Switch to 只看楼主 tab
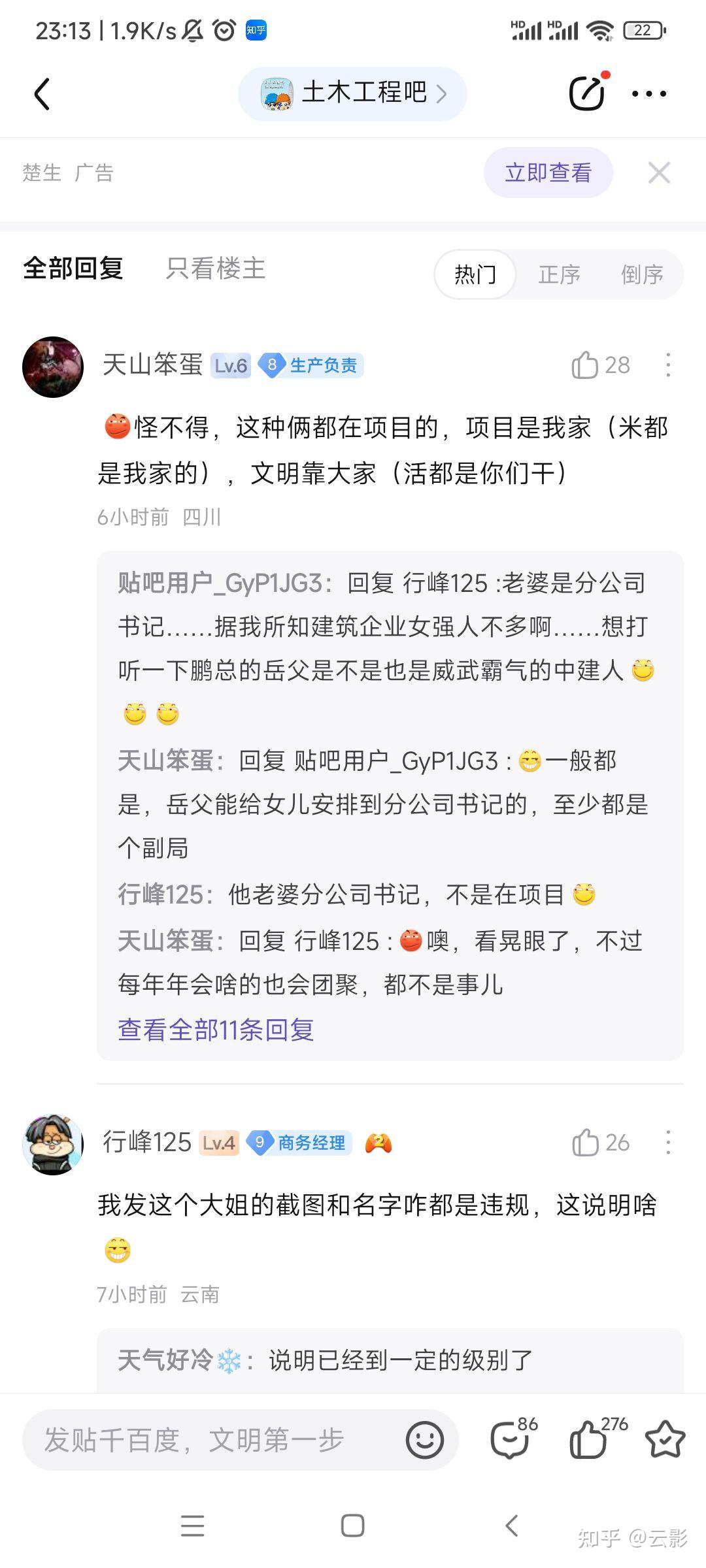 [215, 269]
